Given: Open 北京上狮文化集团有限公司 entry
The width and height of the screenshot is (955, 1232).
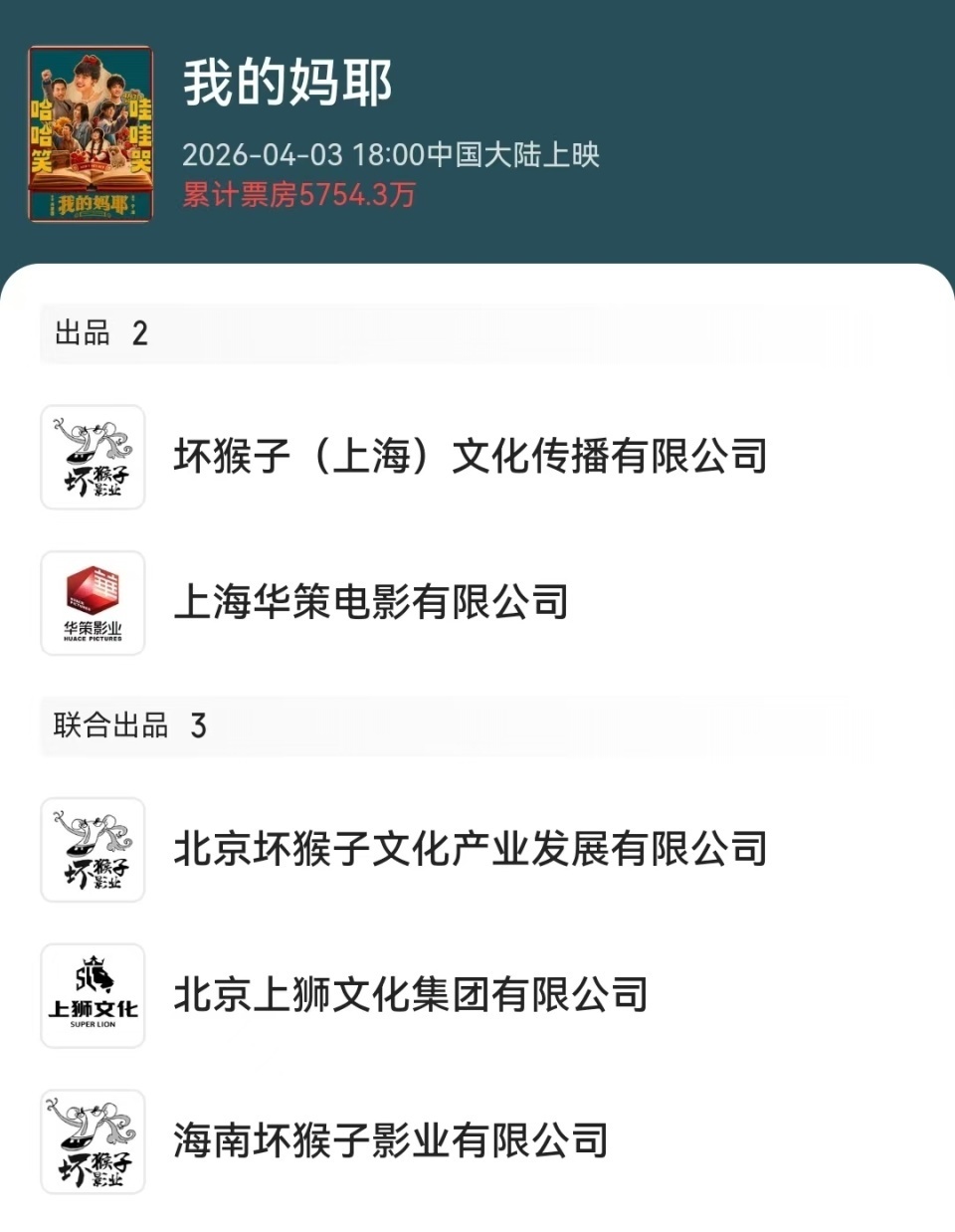Looking at the screenshot, I should pos(413,996).
